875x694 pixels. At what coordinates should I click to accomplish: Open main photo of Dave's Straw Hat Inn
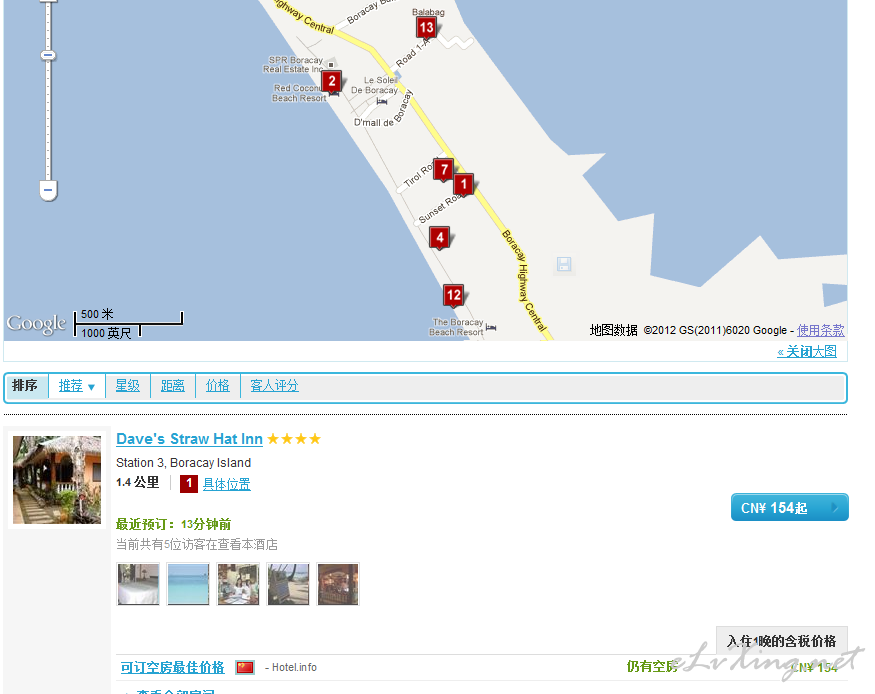pyautogui.click(x=57, y=479)
